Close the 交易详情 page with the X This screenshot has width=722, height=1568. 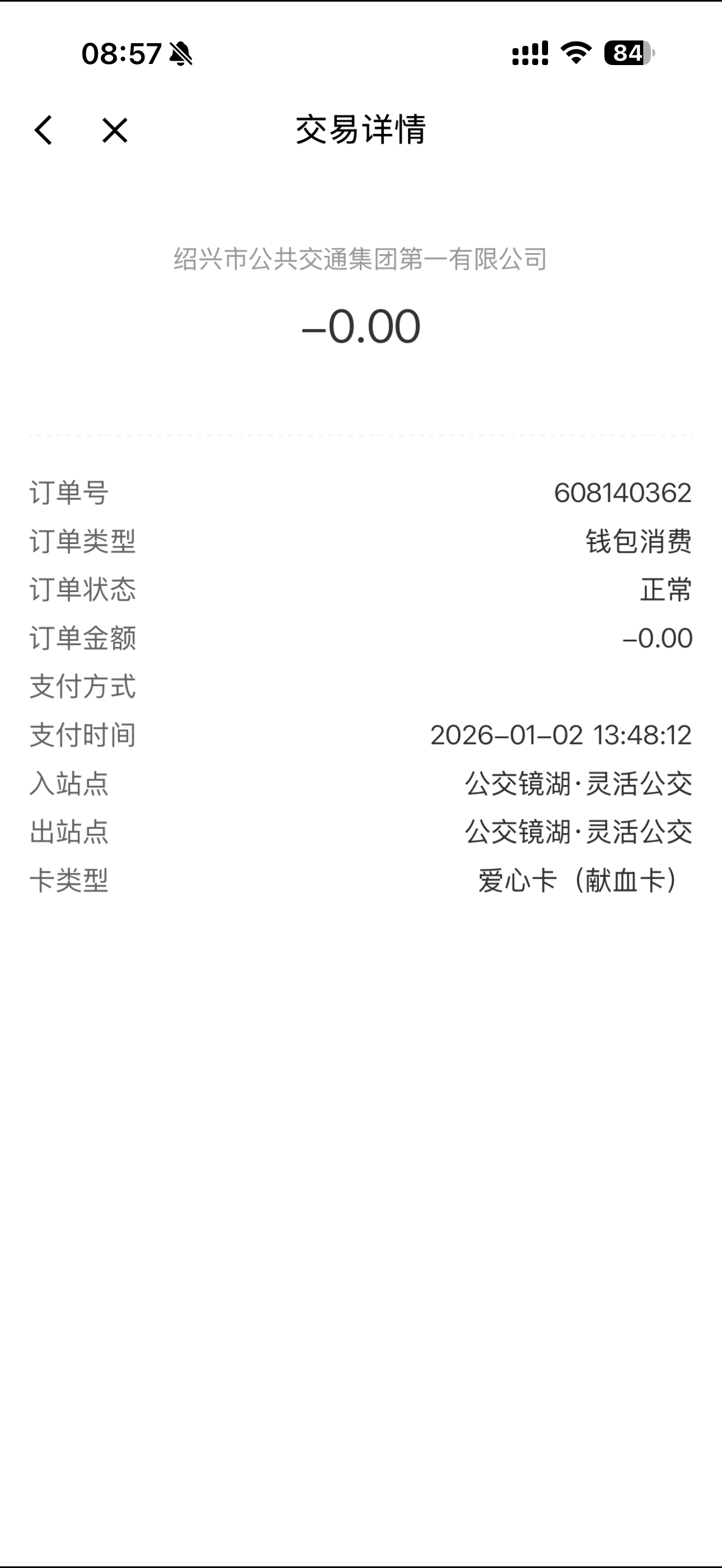click(x=114, y=130)
